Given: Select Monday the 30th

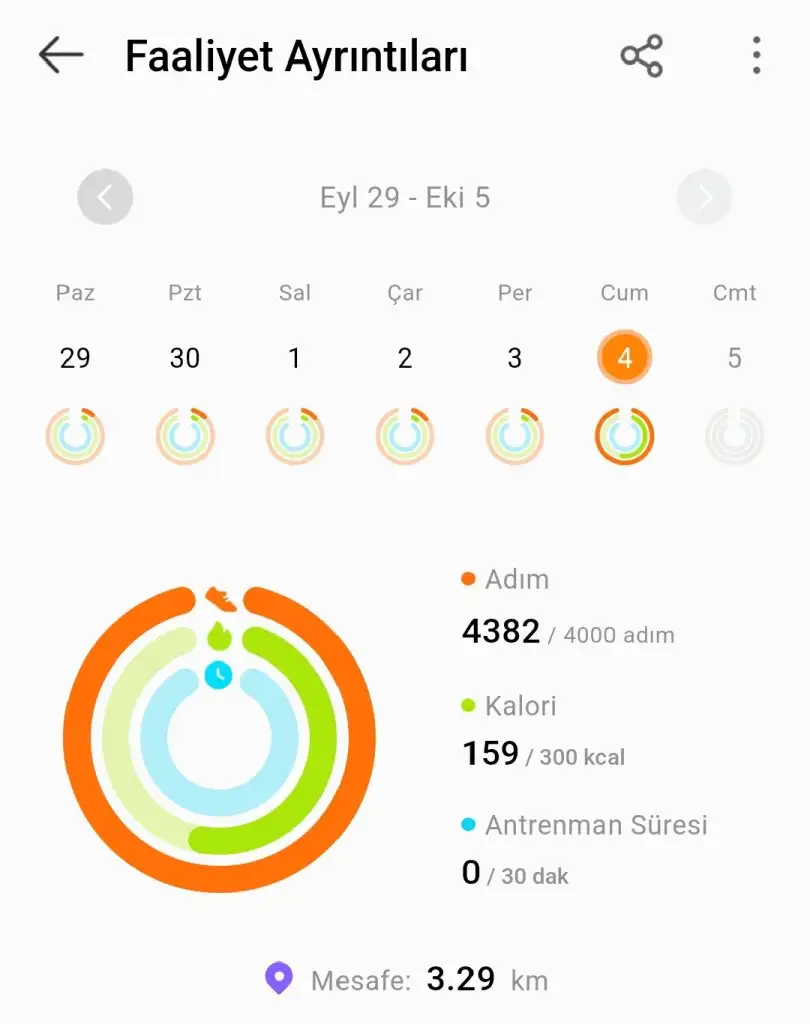Looking at the screenshot, I should click(x=185, y=358).
